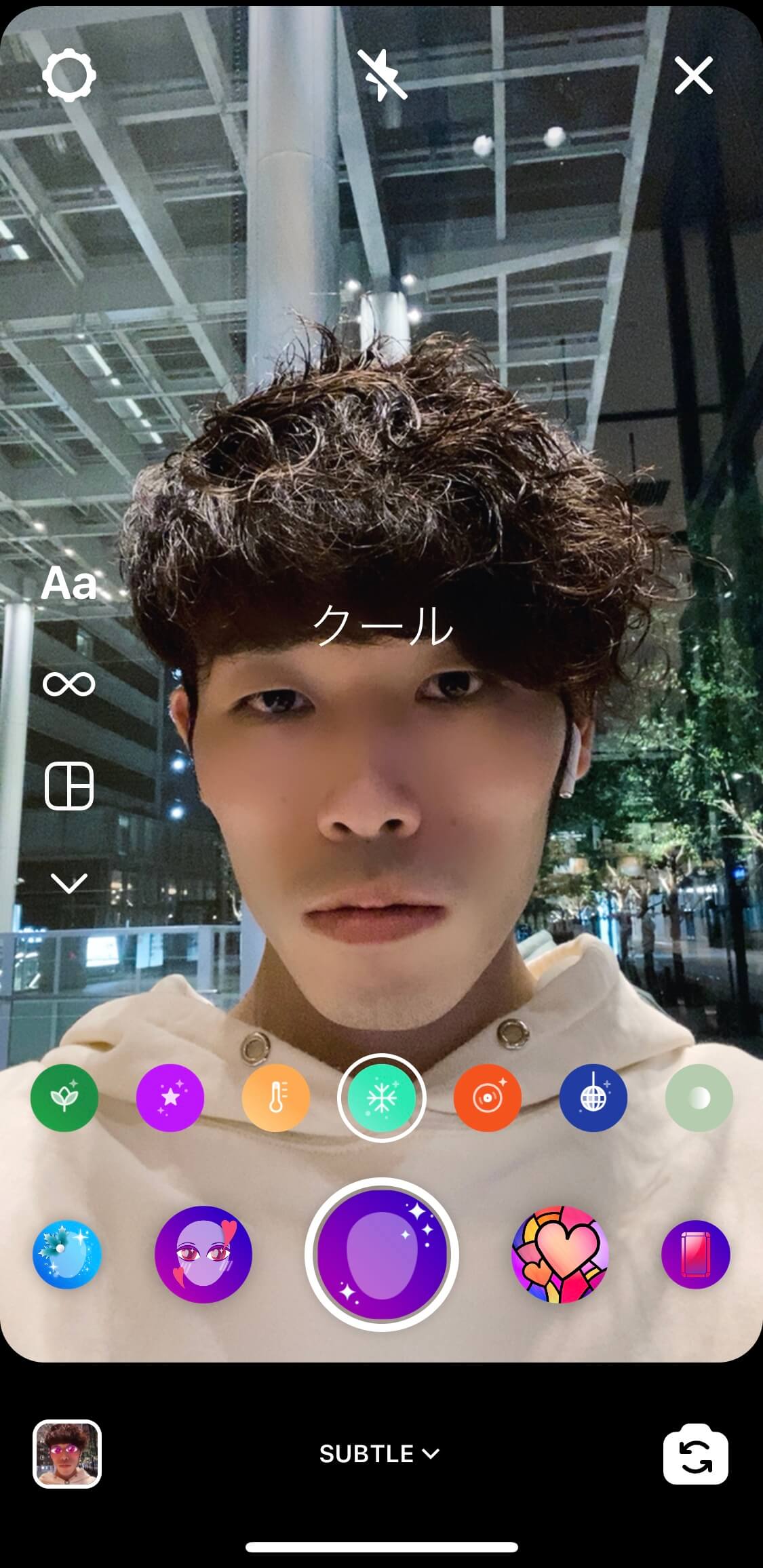The width and height of the screenshot is (763, 1568).
Task: Select the orange thermometer filter category
Action: [276, 1097]
